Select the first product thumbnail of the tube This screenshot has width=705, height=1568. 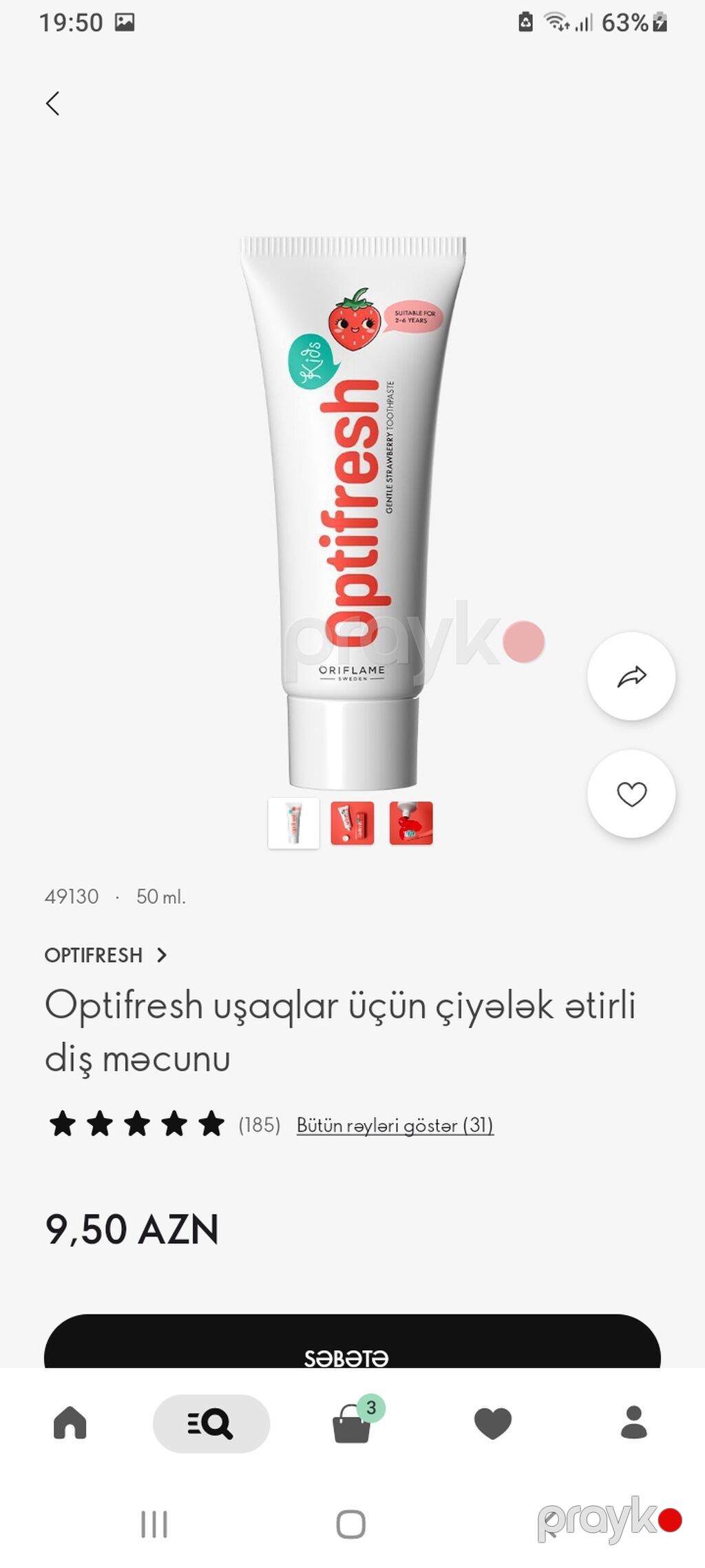coord(294,823)
